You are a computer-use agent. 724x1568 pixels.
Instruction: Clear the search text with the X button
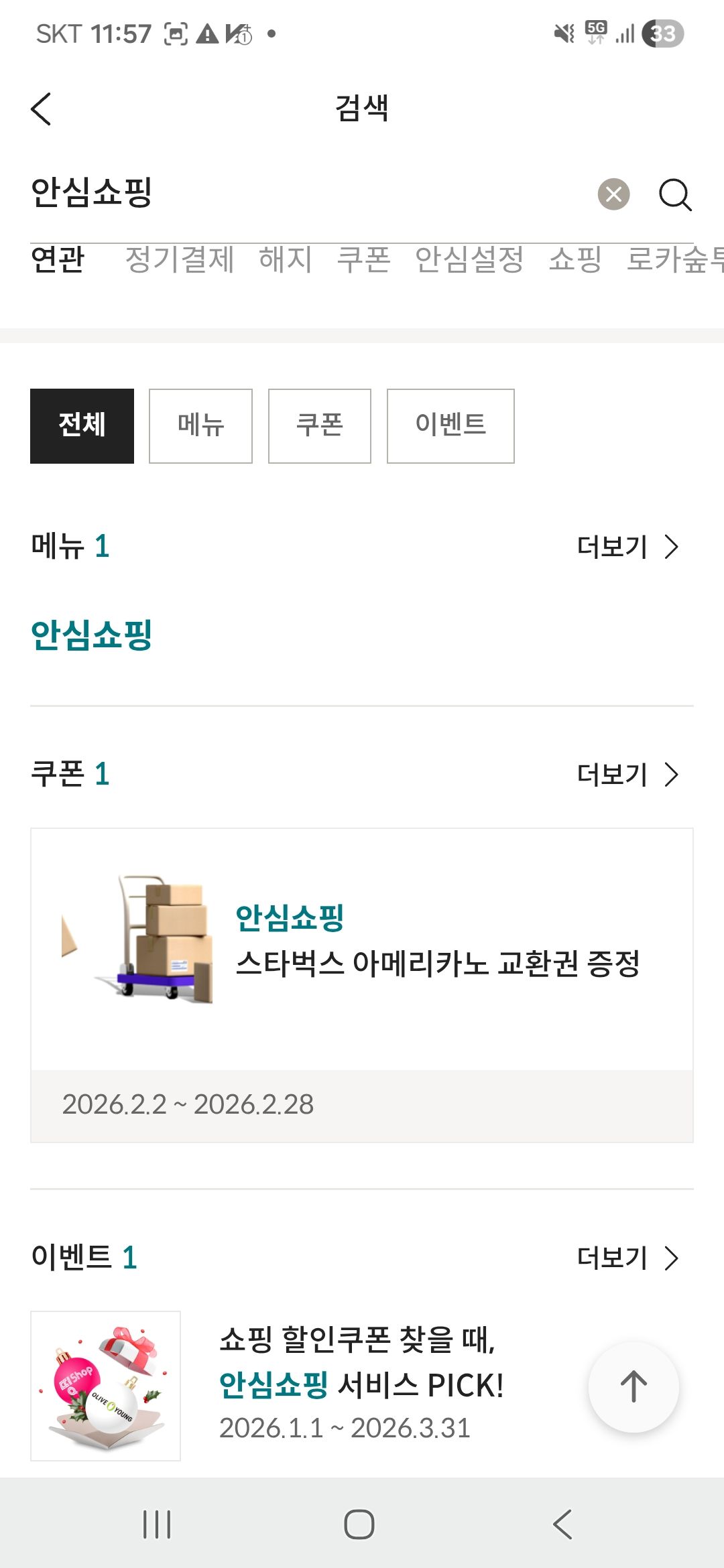coord(613,194)
